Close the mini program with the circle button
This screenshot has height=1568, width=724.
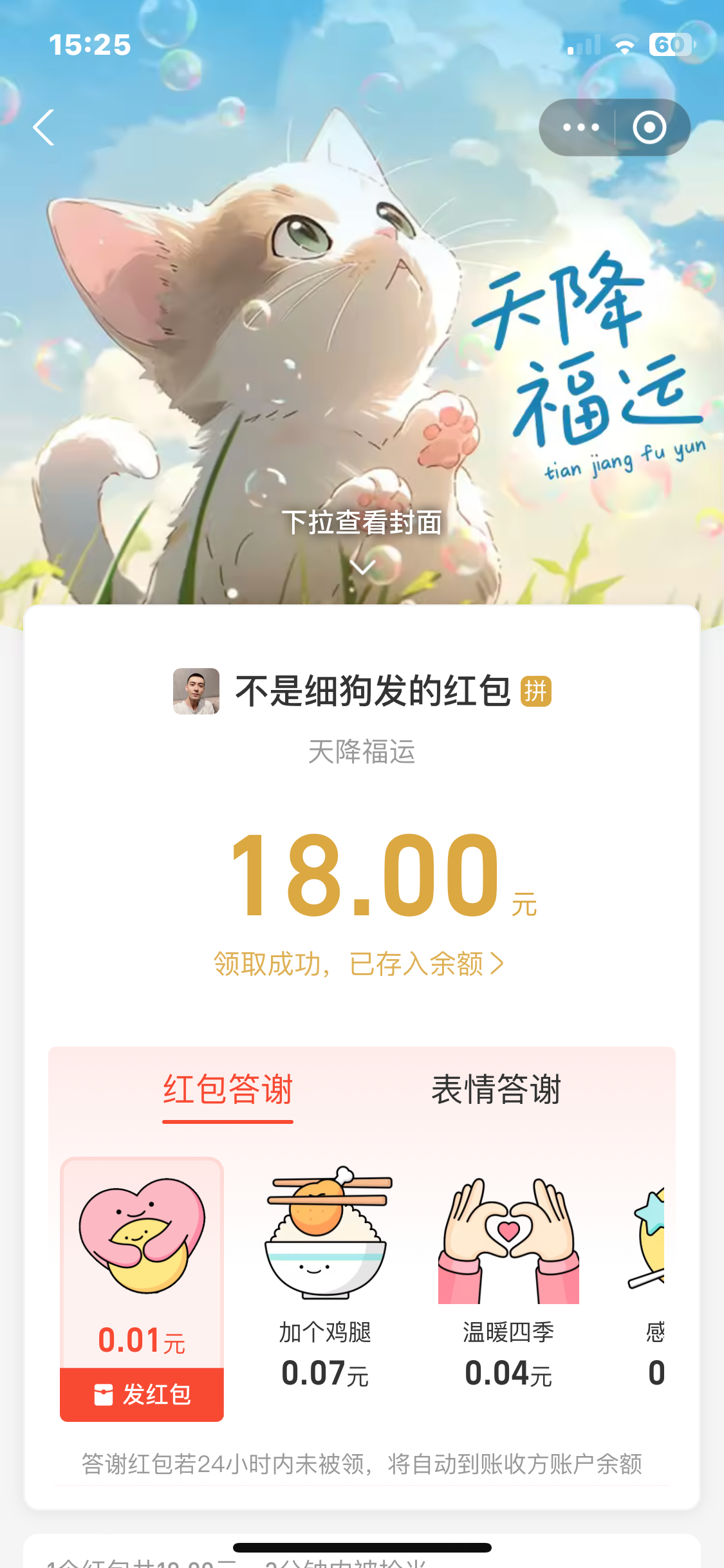(x=649, y=127)
